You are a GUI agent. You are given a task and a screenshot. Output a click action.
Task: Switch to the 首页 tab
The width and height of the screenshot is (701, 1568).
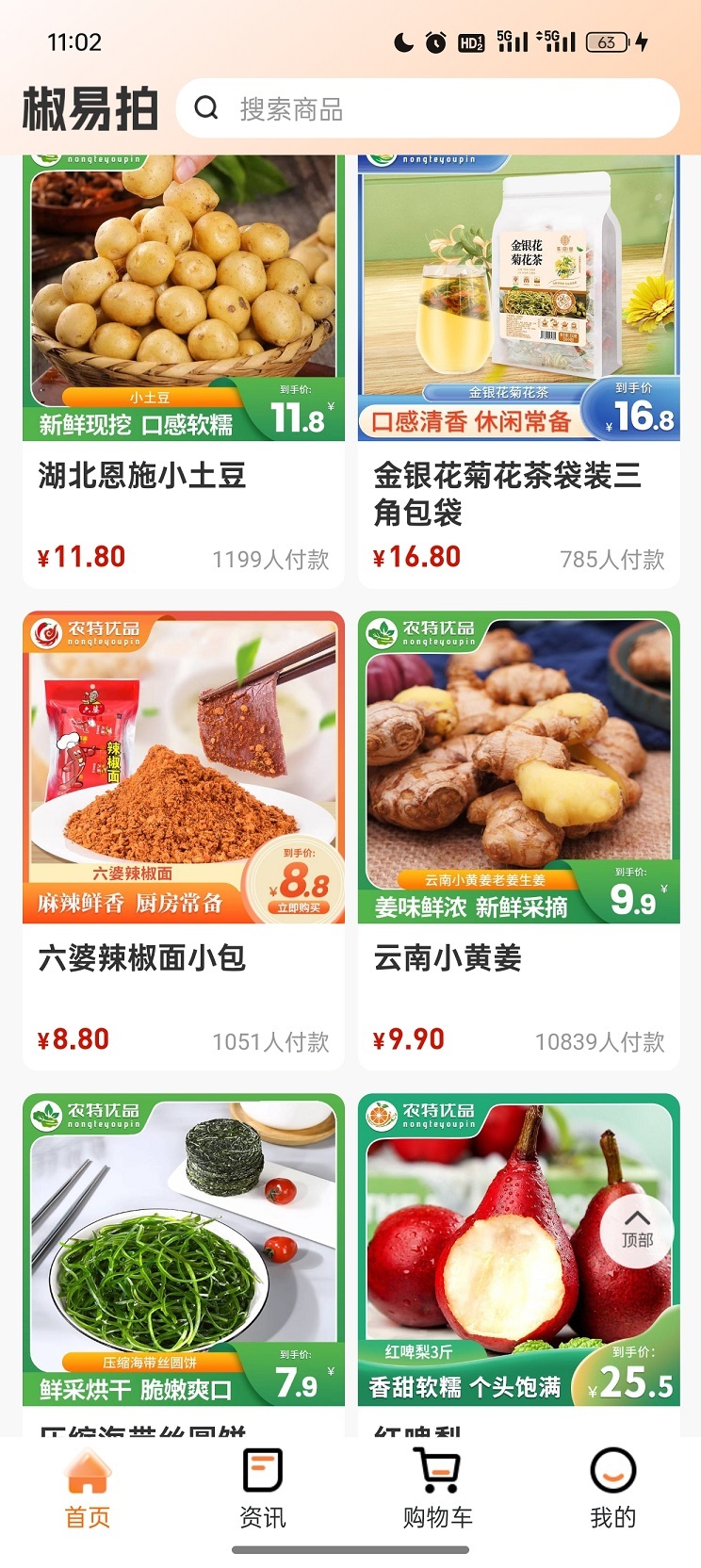[88, 1491]
